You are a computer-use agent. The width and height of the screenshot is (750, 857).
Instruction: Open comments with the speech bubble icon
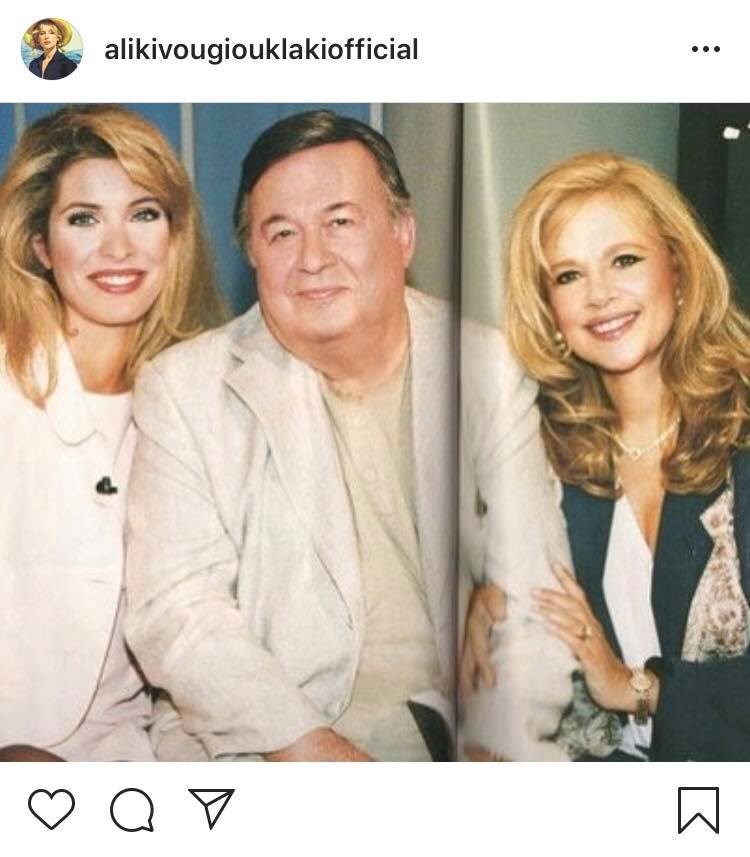pos(132,809)
